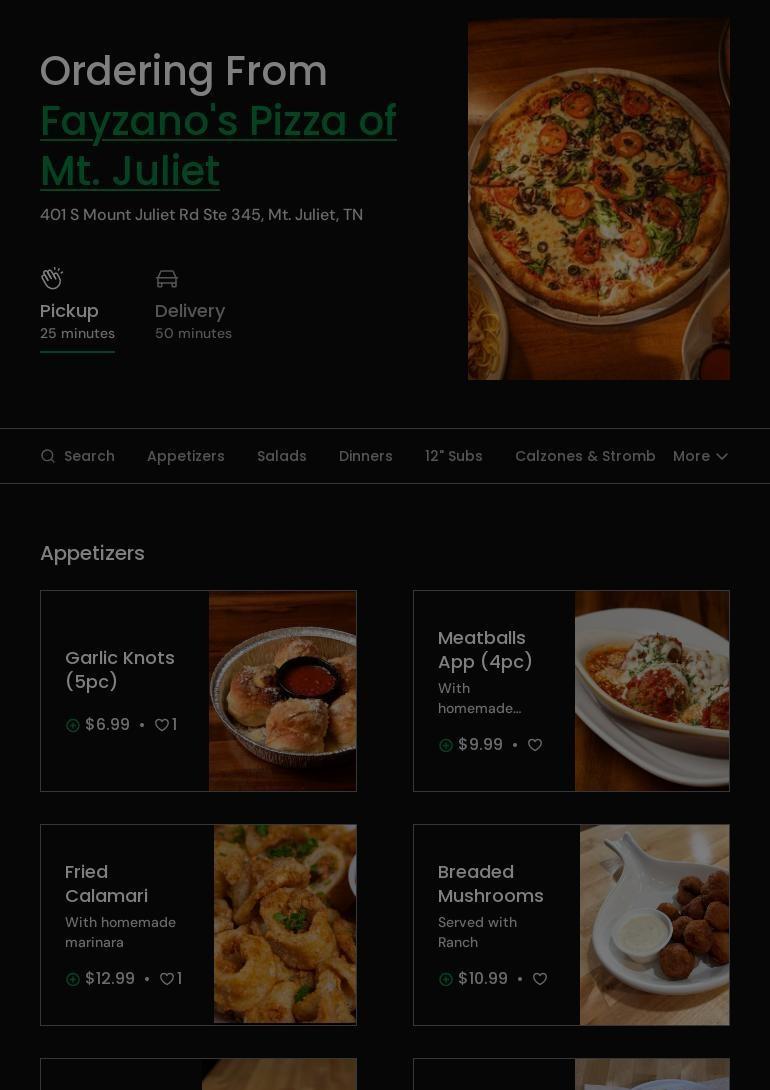Open the menu search
770x1090 pixels.
78,456
